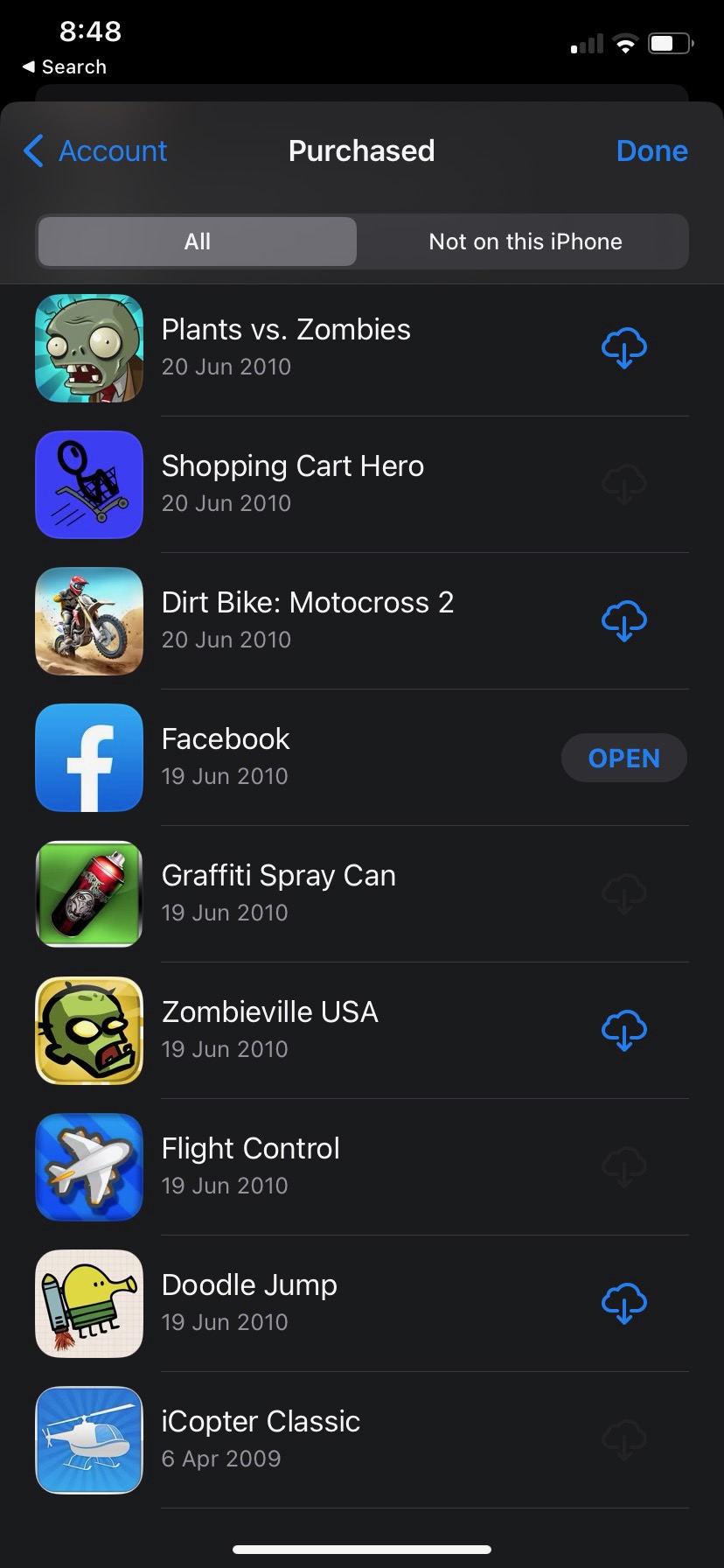The image size is (724, 1568).
Task: Download Plants vs. Zombies from cloud
Action: (x=623, y=348)
